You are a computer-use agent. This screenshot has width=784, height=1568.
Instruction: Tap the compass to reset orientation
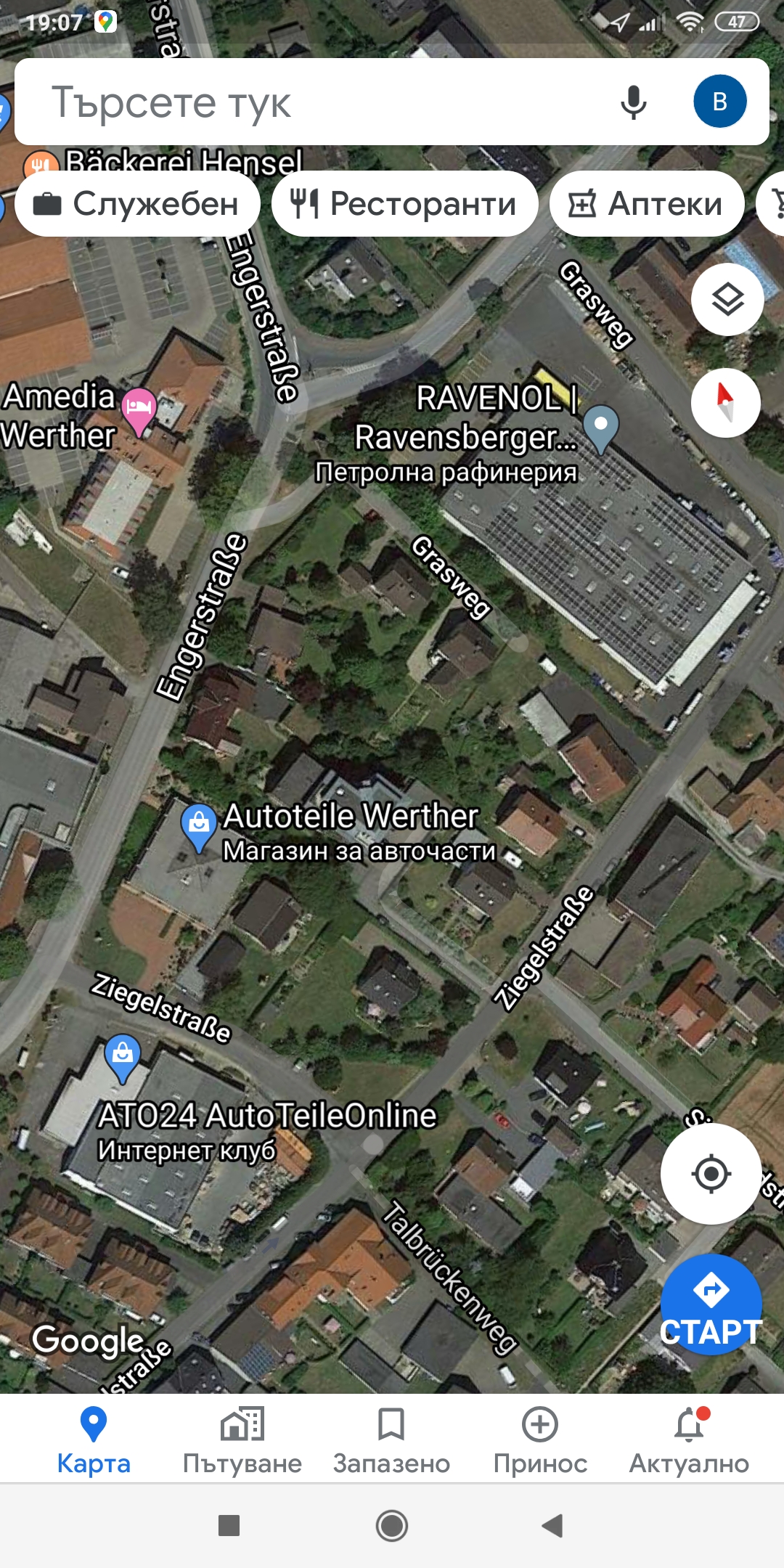click(x=725, y=403)
